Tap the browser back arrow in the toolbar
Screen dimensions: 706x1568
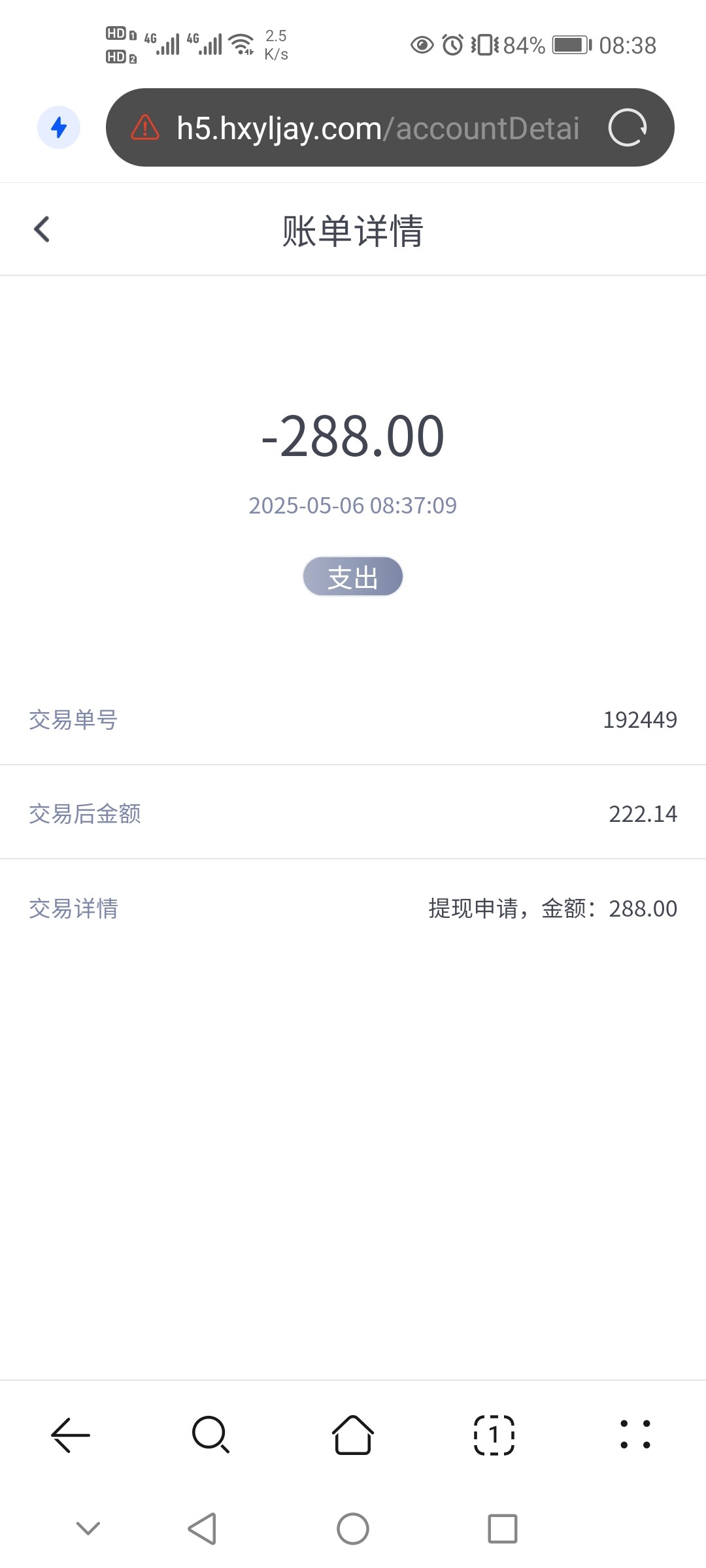pos(71,1435)
